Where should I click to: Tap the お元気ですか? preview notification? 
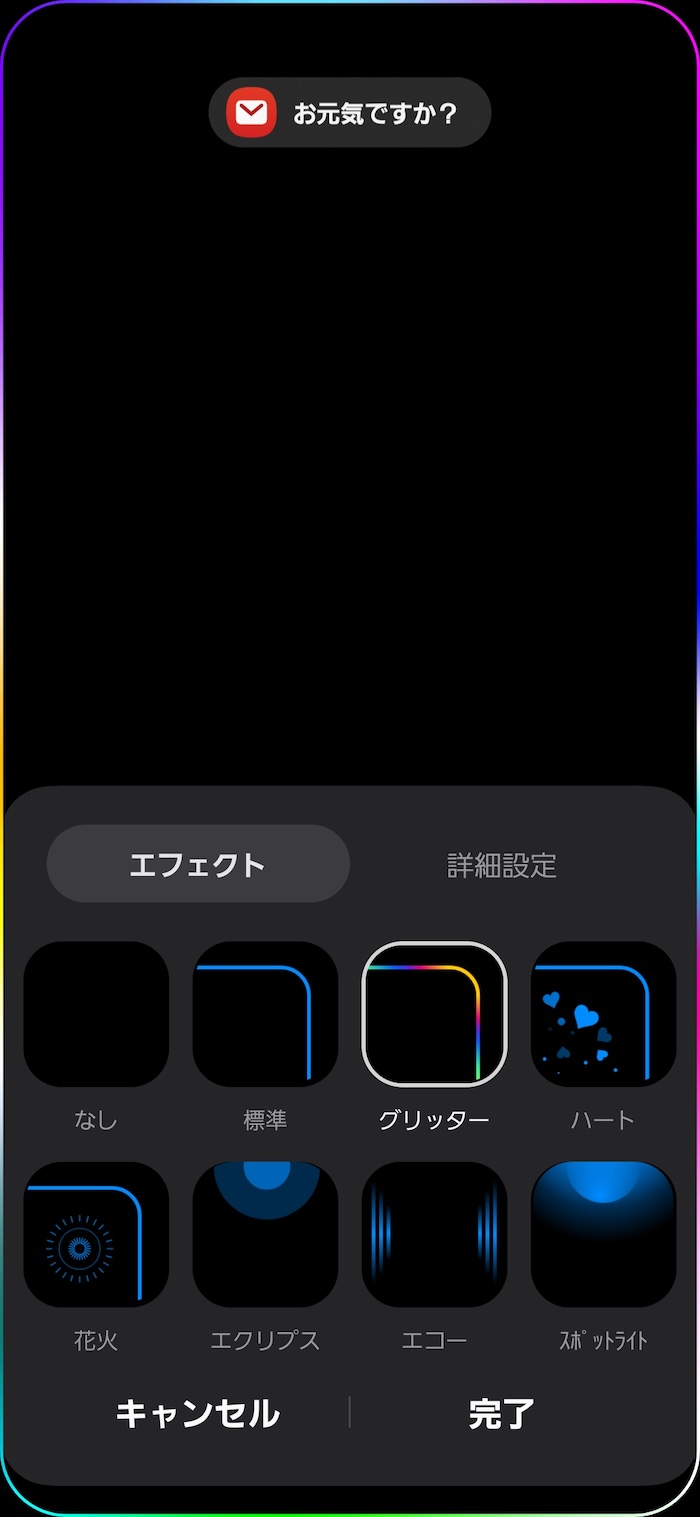pos(350,113)
